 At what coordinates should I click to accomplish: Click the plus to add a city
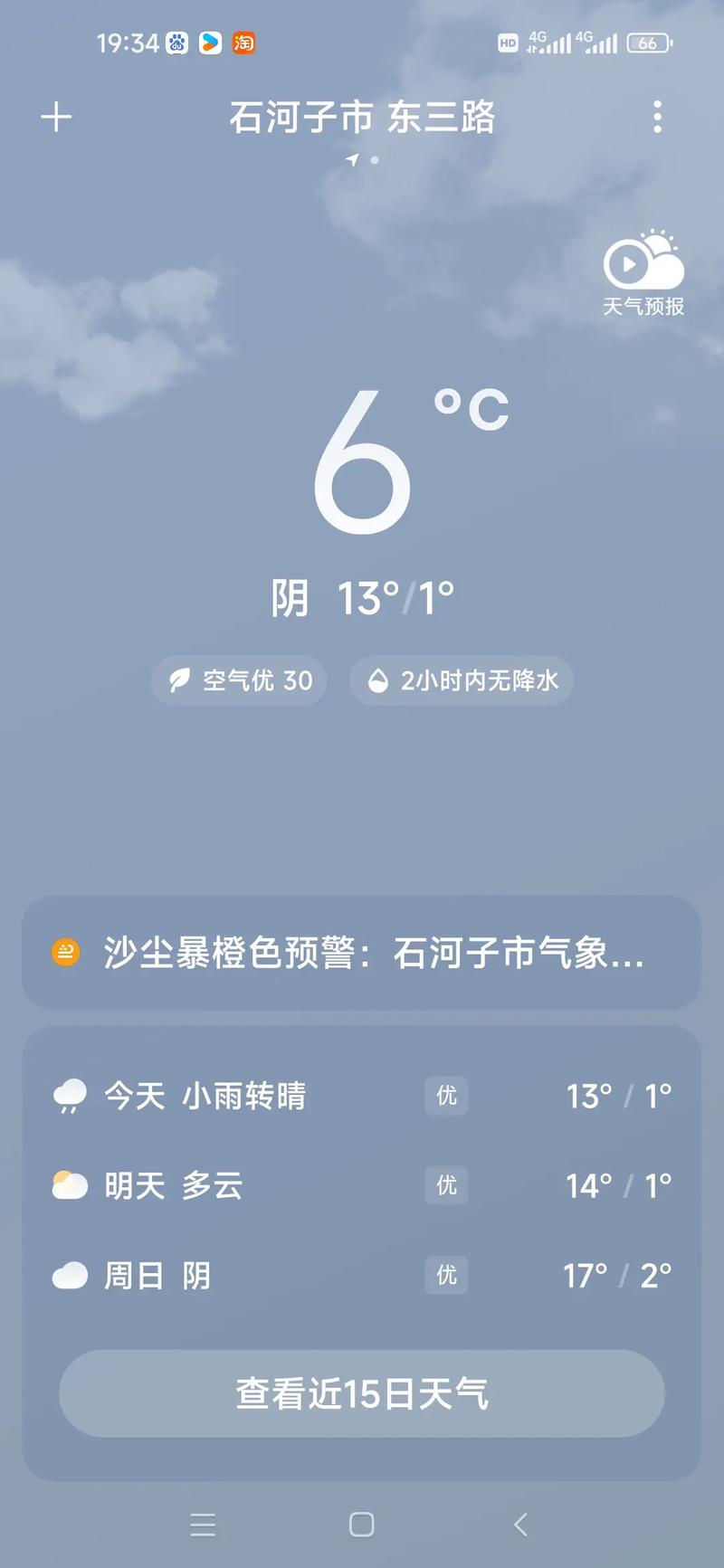pos(56,118)
